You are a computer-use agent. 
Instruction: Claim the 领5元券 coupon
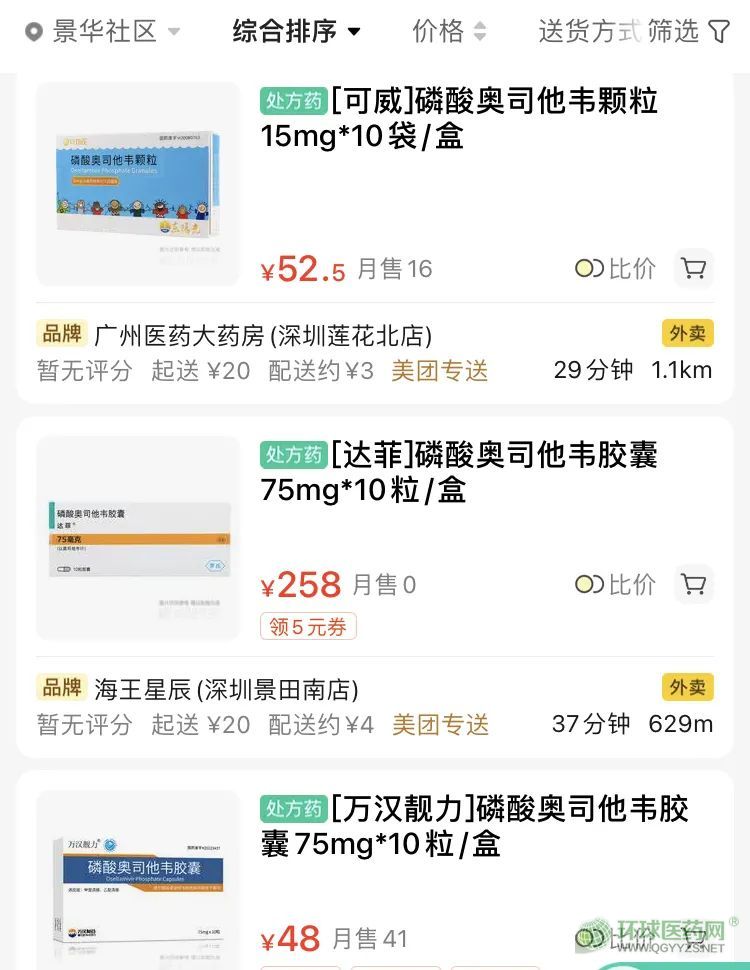tap(308, 627)
